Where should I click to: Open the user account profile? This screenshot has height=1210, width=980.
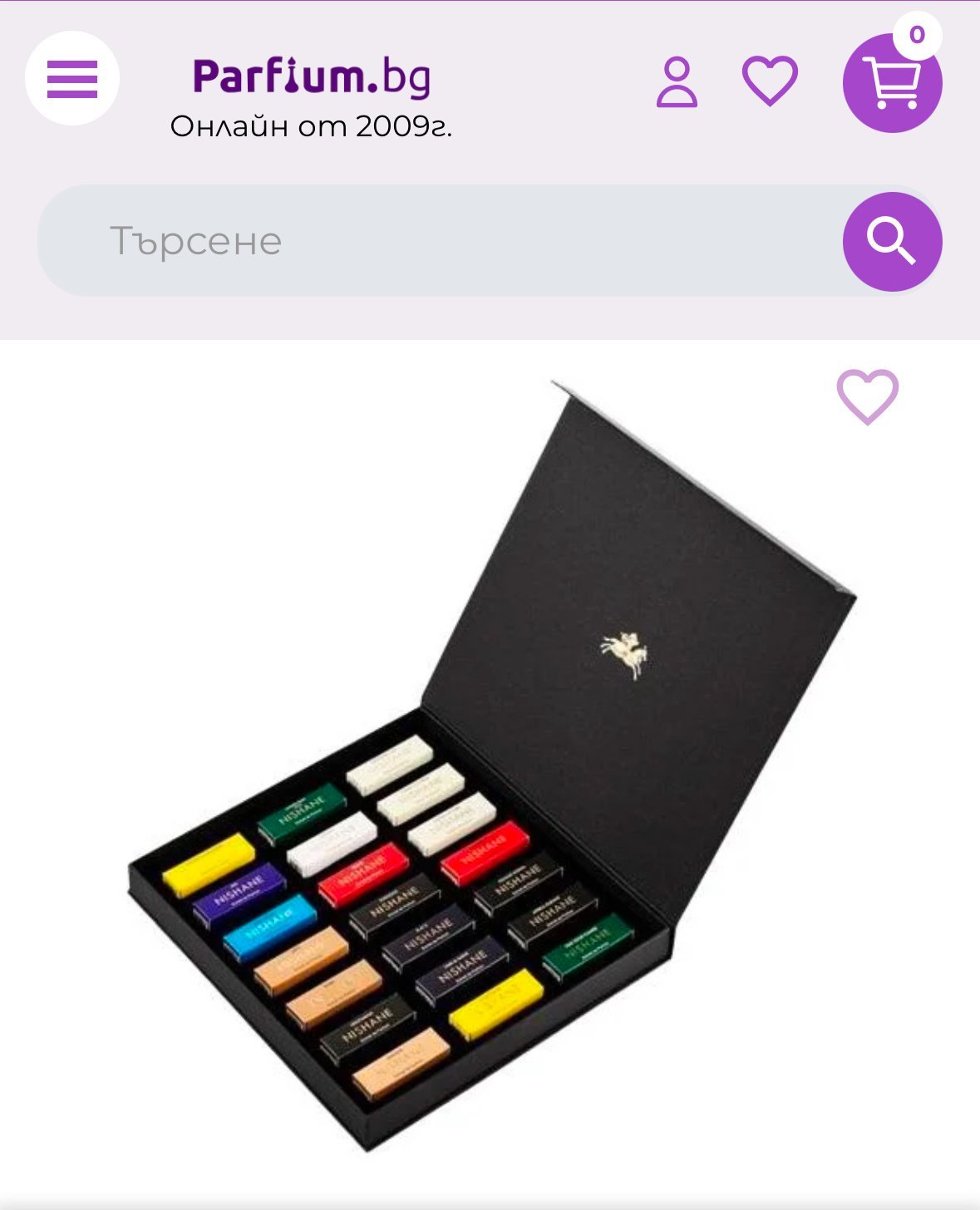point(677,81)
